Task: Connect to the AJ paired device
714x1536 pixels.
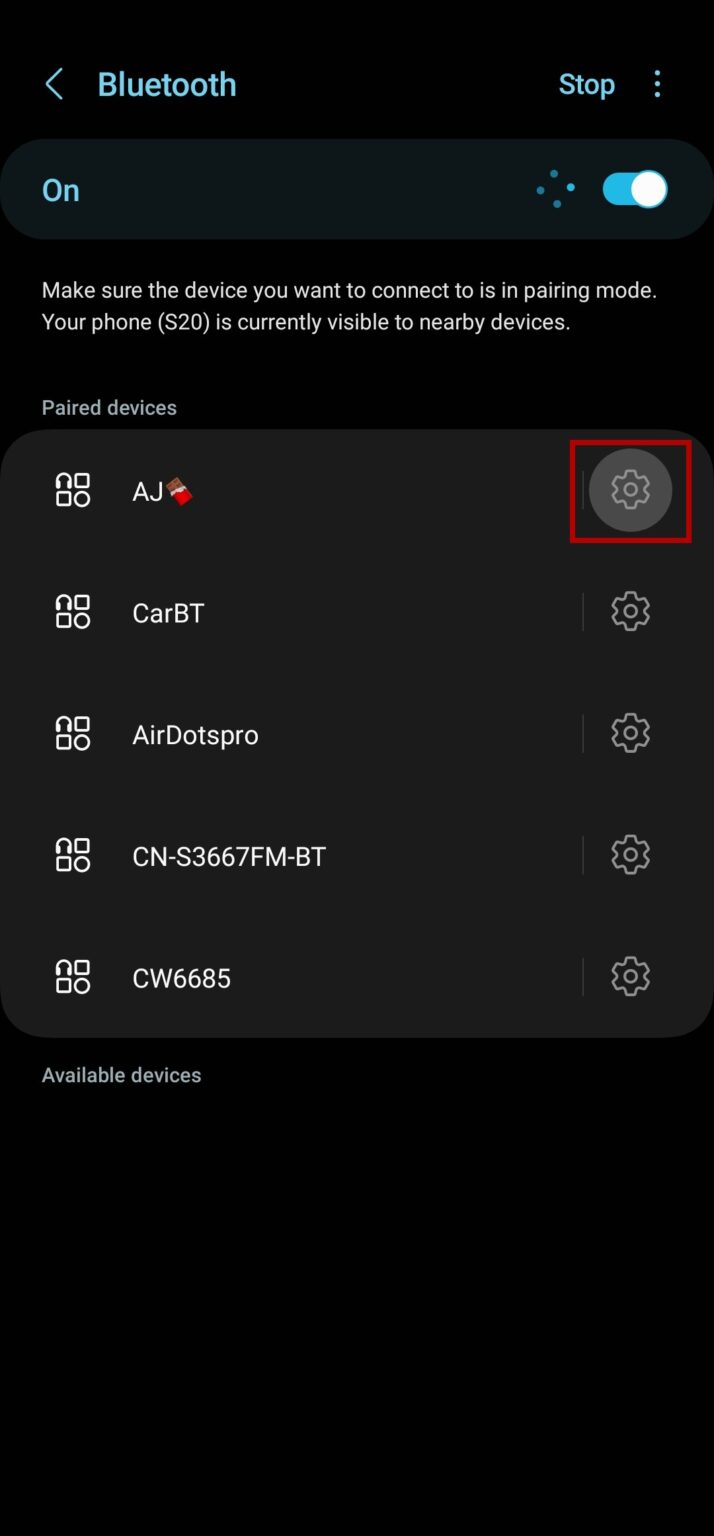Action: point(291,490)
